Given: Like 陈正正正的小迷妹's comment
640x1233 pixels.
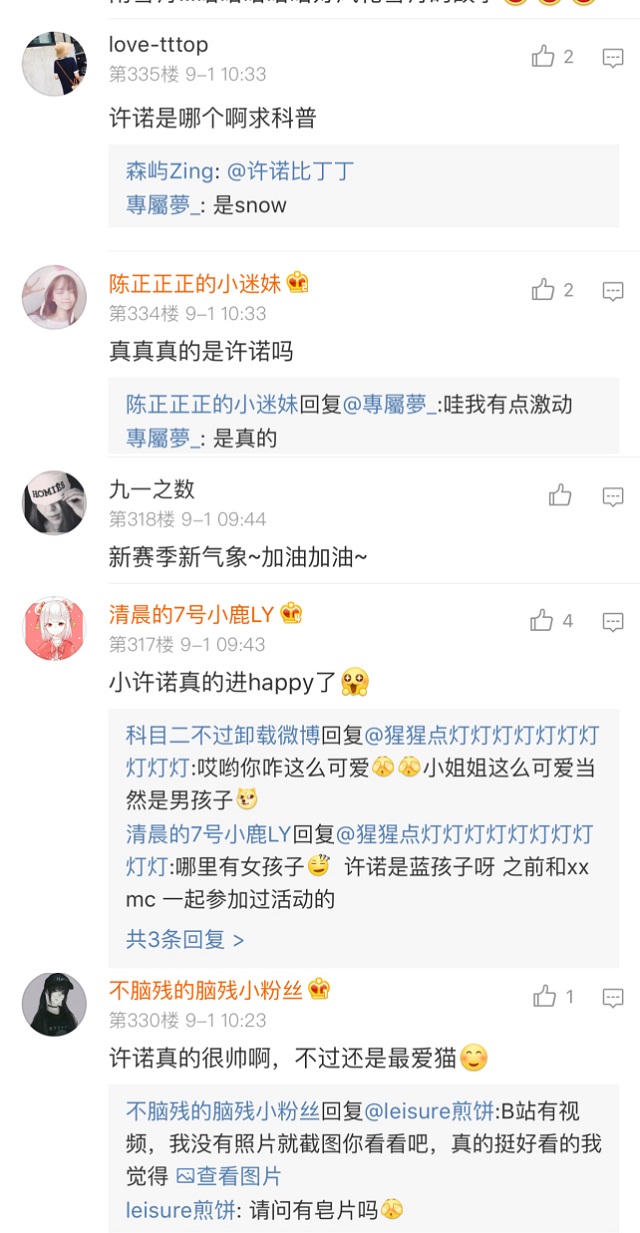Looking at the screenshot, I should (543, 291).
